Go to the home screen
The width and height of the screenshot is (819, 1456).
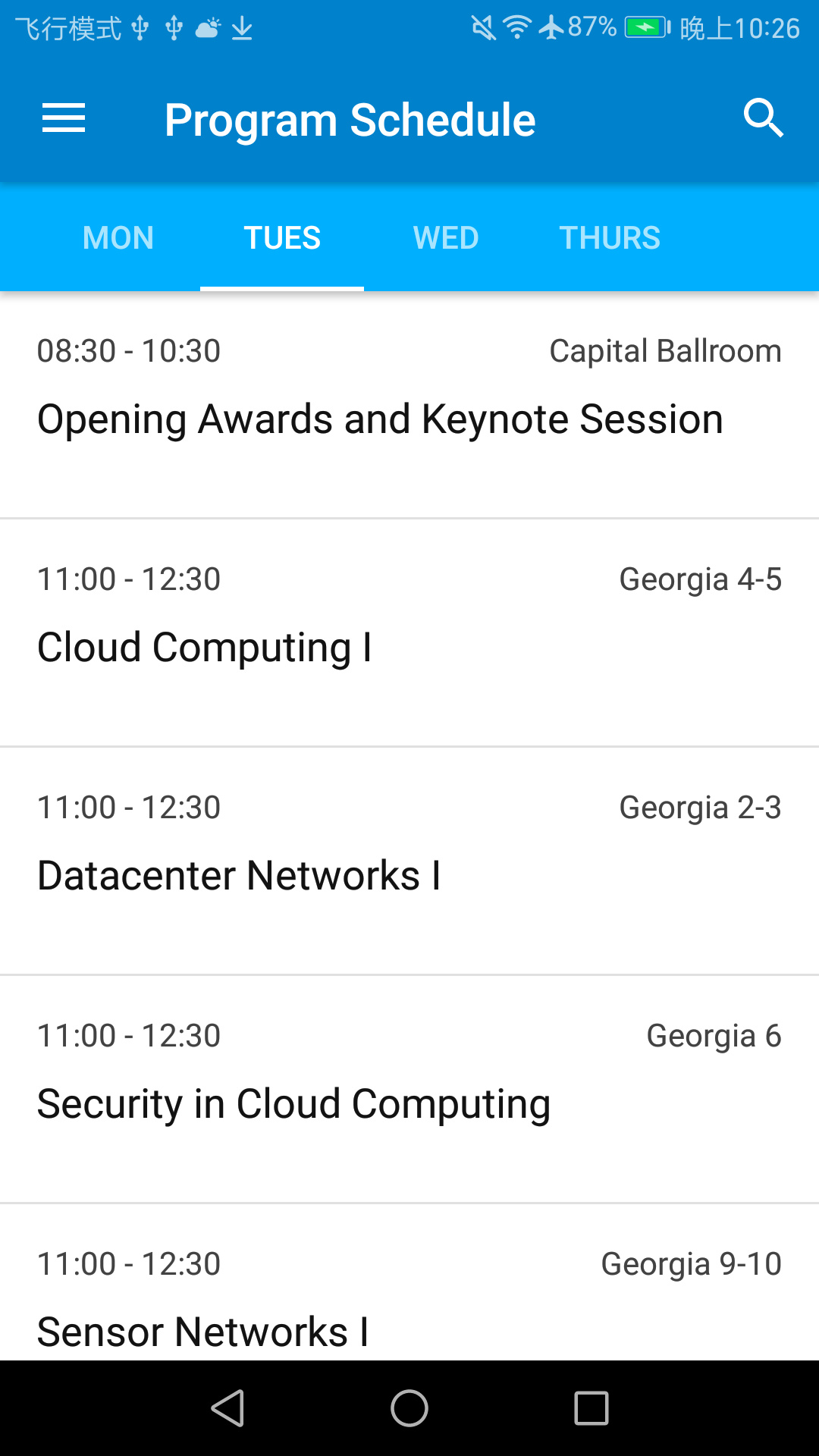click(409, 1408)
